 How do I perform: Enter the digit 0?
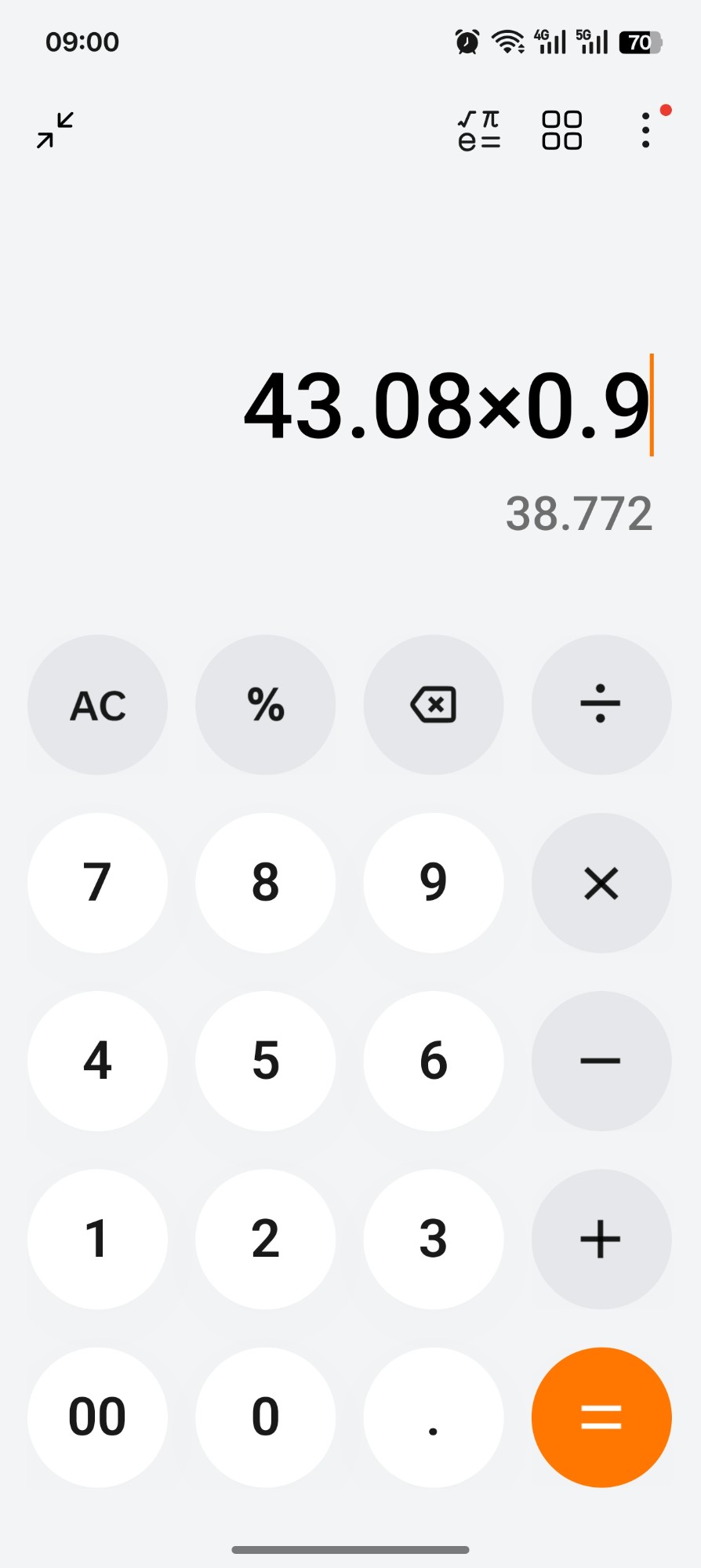tap(266, 1417)
